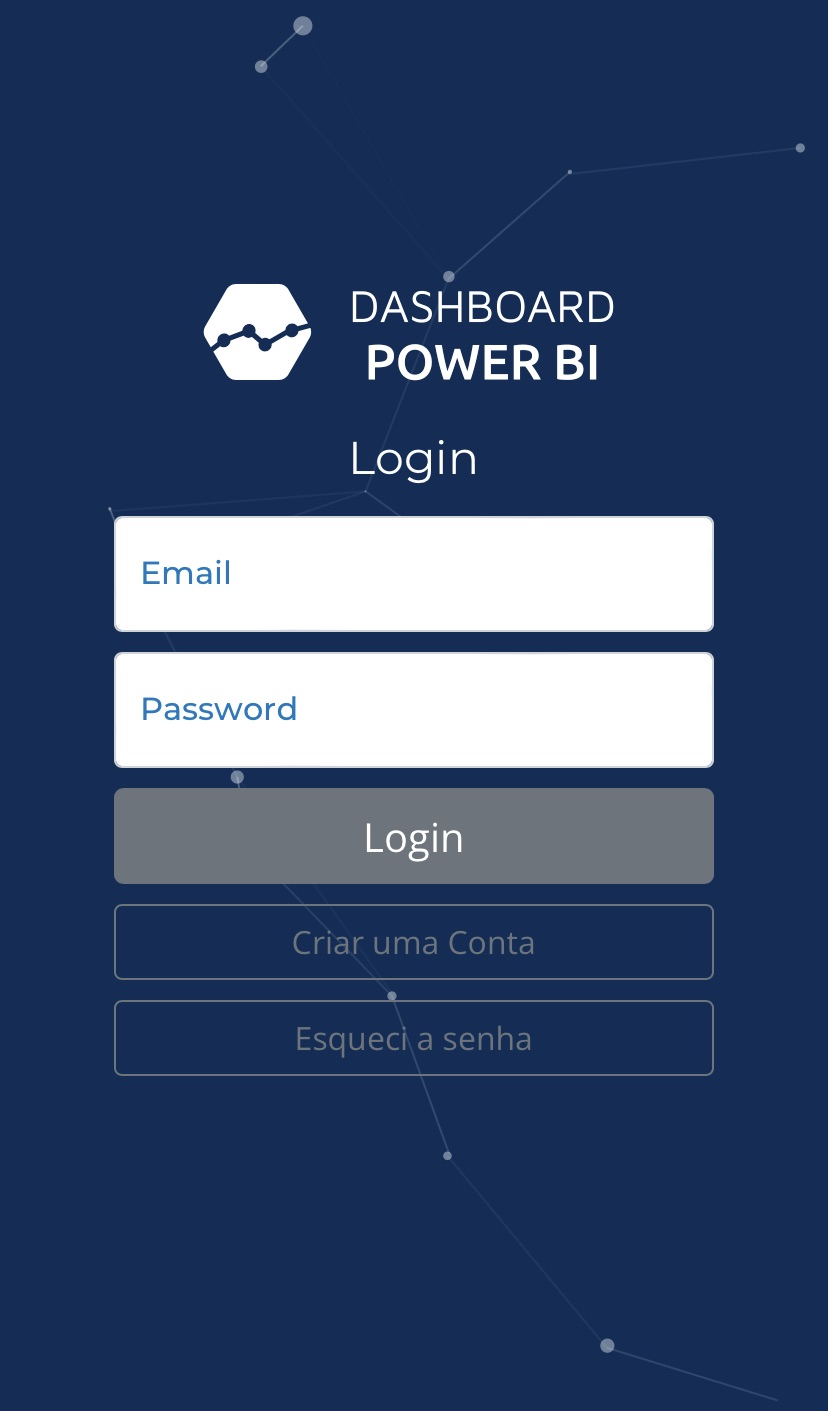Open Criar uma Conta

[x=414, y=942]
